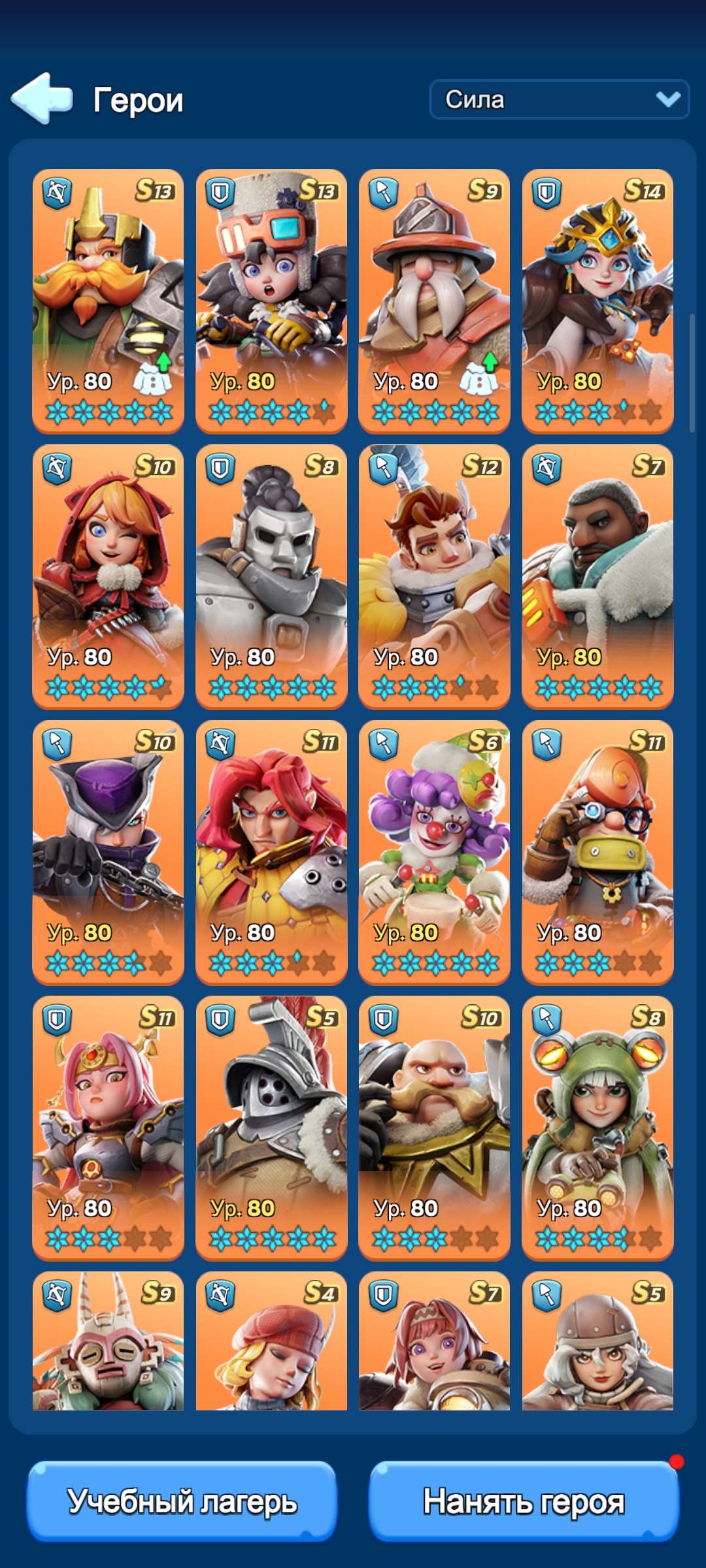
Task: Open the S7 bearded man in fur coat
Action: [597, 576]
